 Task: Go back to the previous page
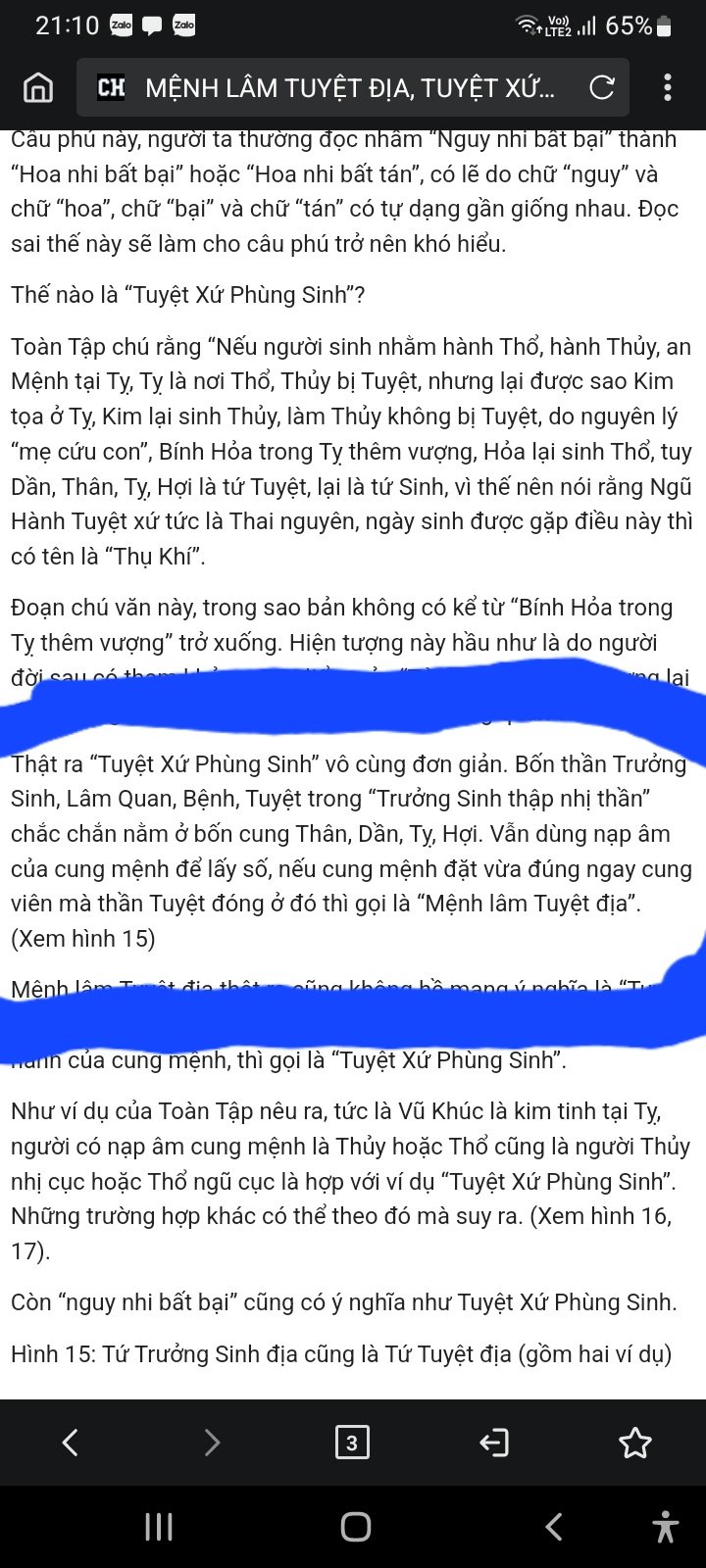click(70, 1443)
